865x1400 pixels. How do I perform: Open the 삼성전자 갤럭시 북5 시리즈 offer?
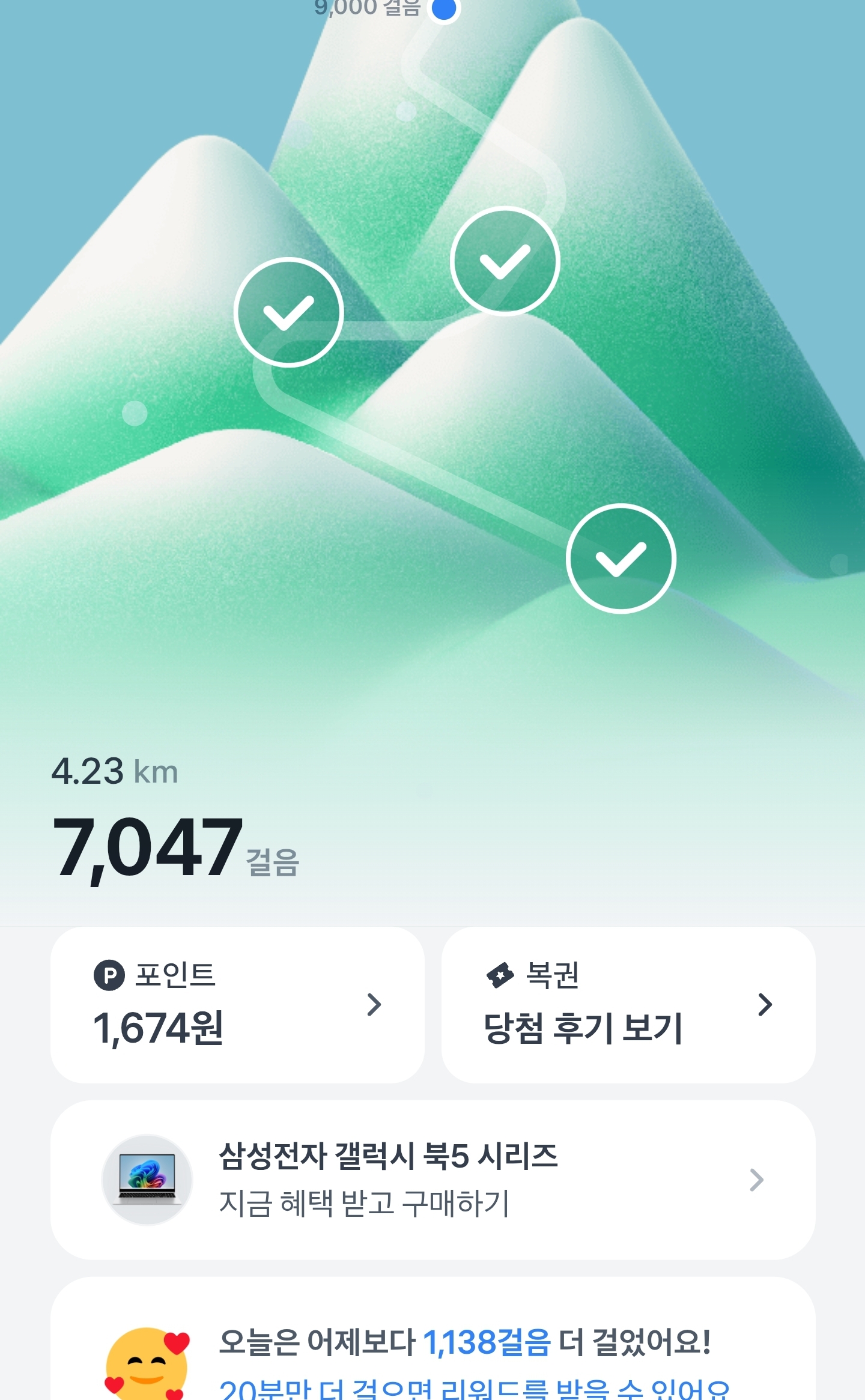point(432,1180)
